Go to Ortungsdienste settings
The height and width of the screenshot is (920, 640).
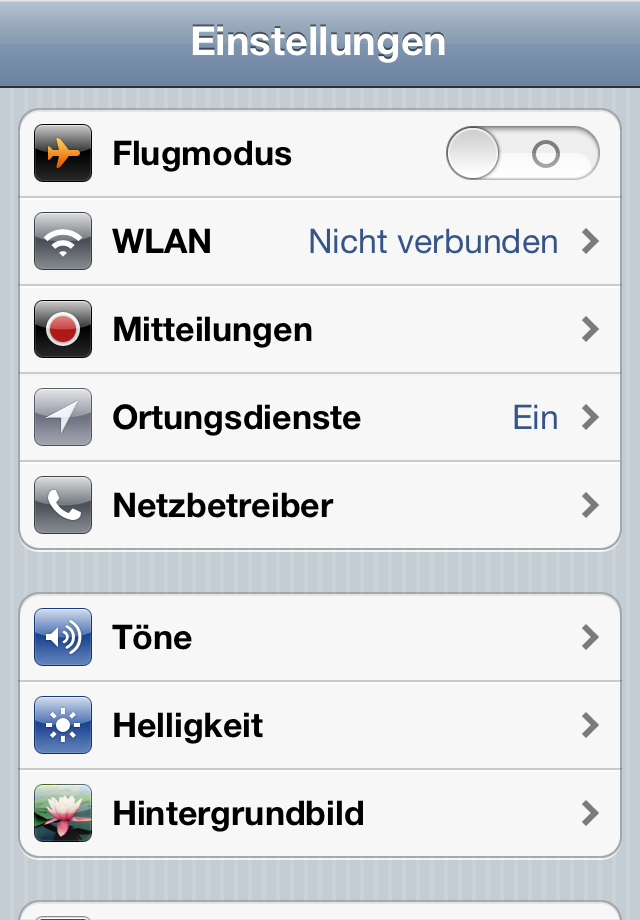[x=320, y=418]
